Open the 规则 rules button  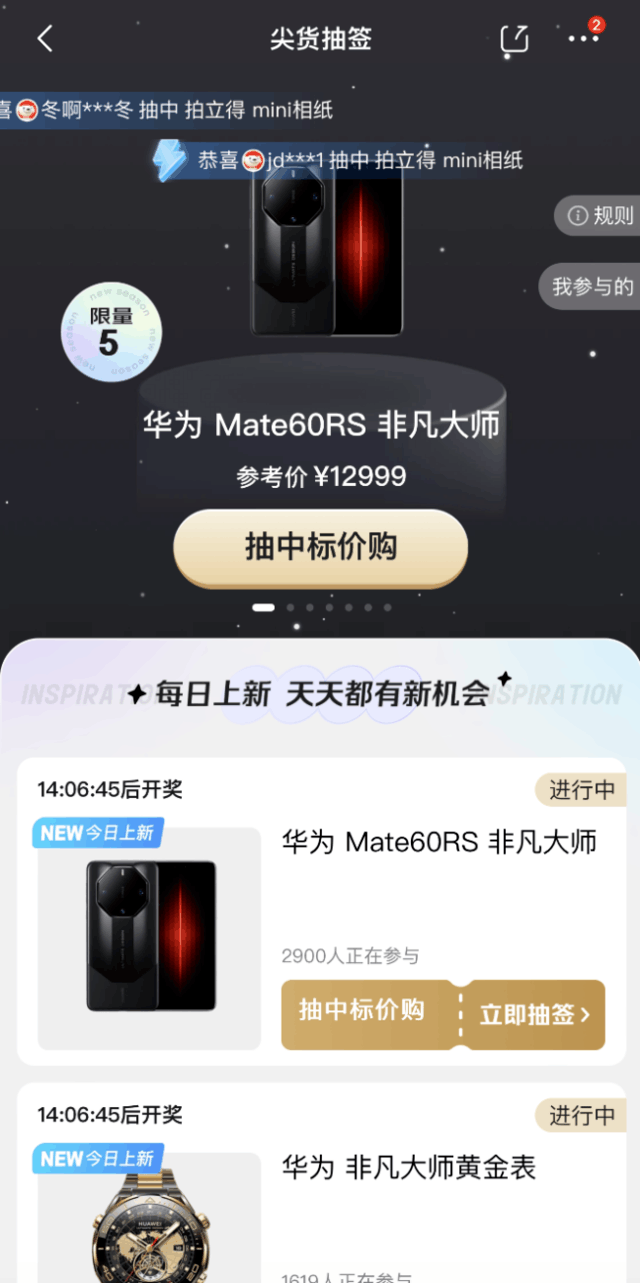600,215
